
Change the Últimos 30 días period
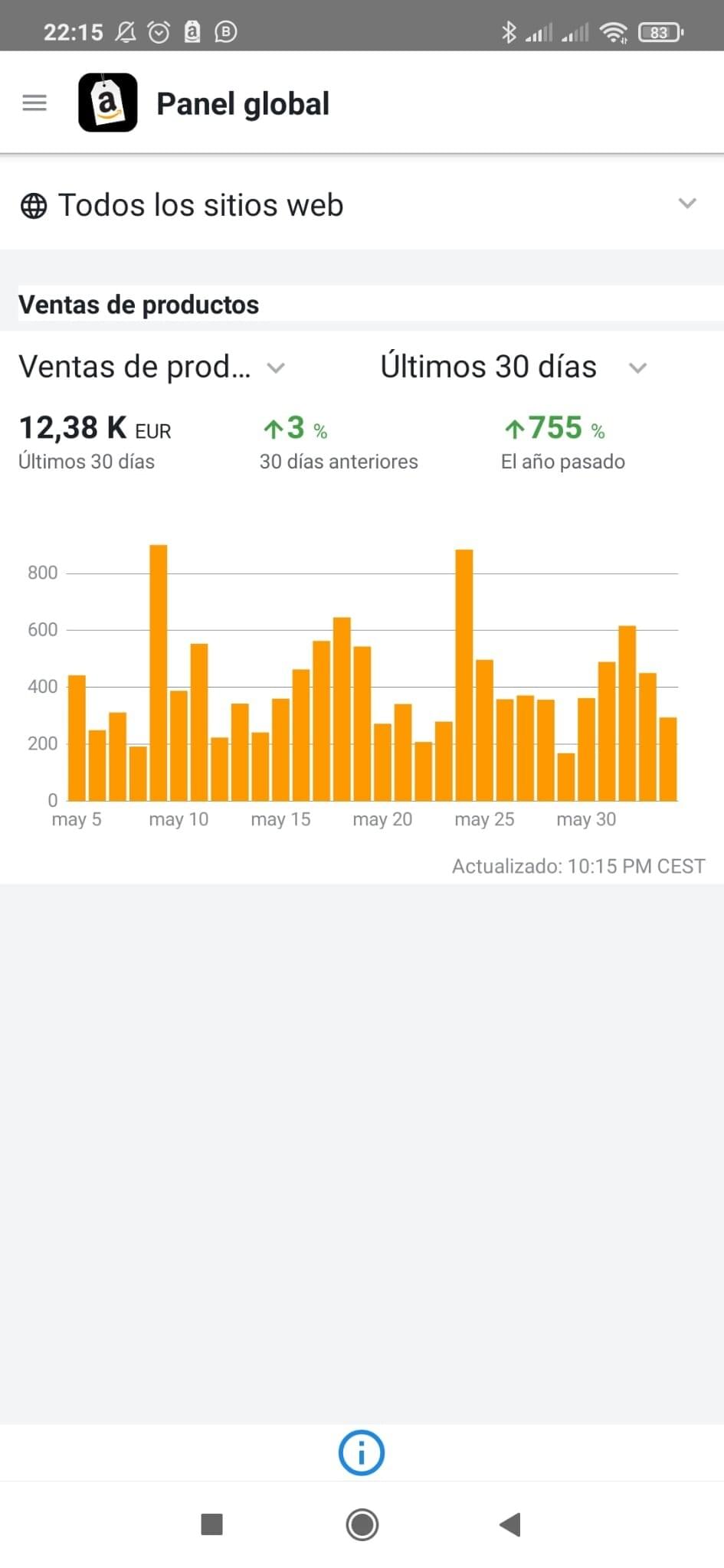(514, 367)
